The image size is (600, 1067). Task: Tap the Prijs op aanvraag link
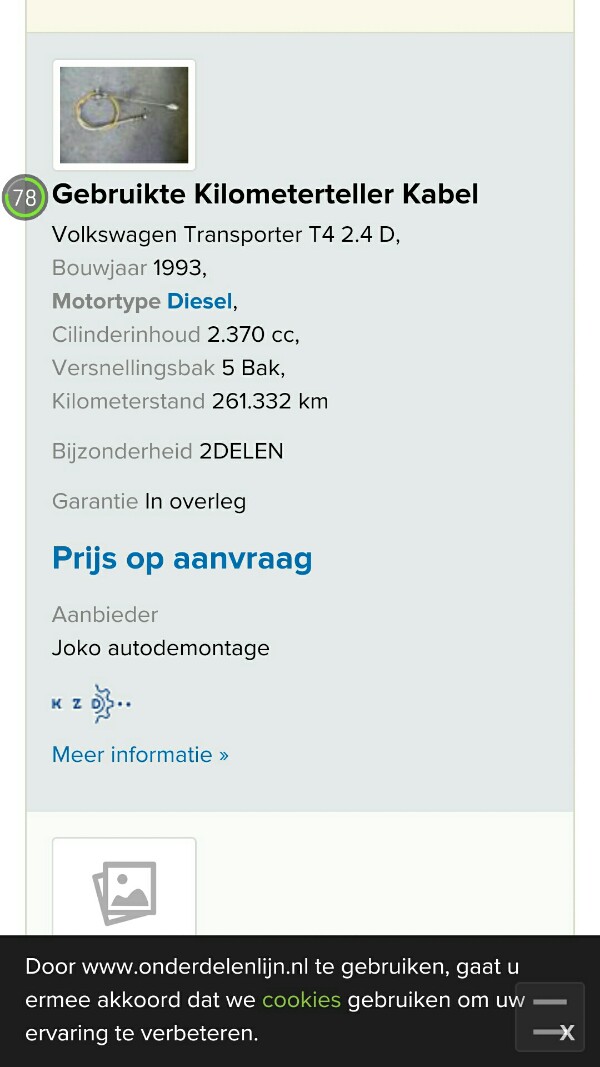tap(182, 559)
